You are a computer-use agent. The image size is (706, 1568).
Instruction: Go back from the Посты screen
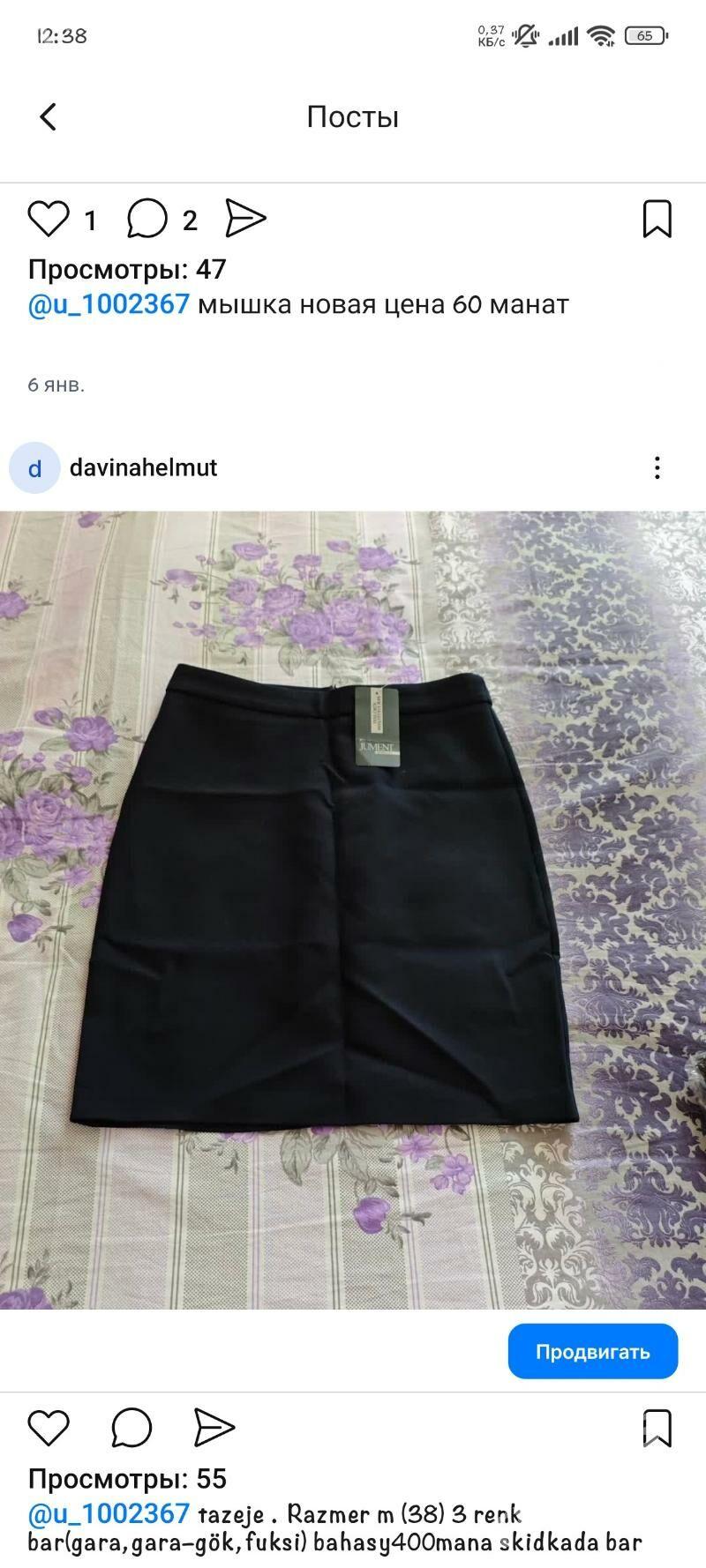click(49, 116)
